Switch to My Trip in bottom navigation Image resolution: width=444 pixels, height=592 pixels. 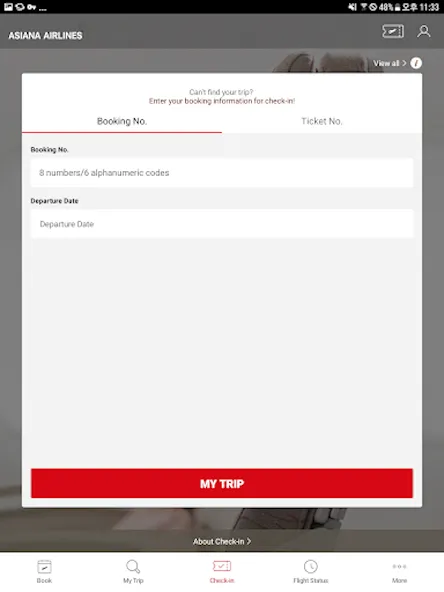[x=133, y=572]
